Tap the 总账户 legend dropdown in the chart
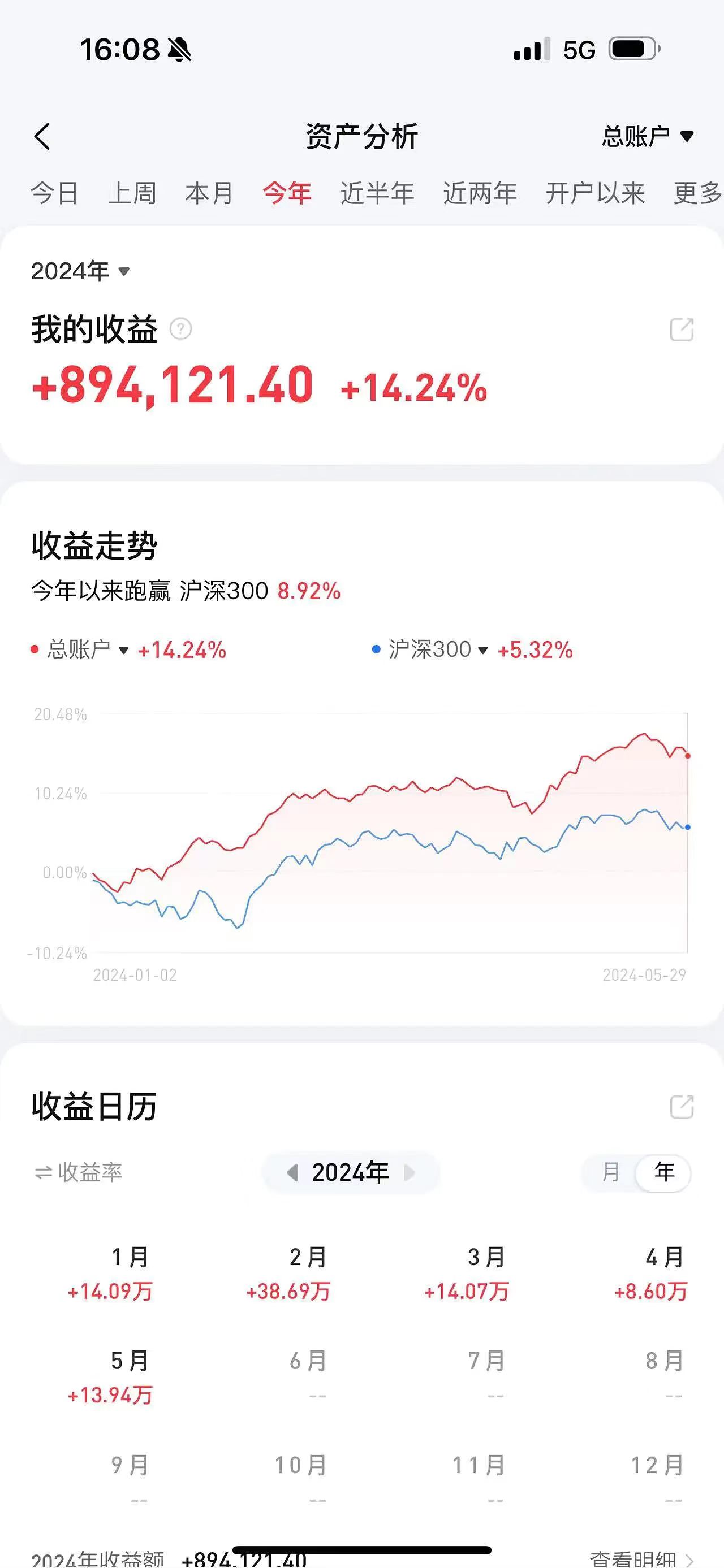724x1568 pixels. 123,650
